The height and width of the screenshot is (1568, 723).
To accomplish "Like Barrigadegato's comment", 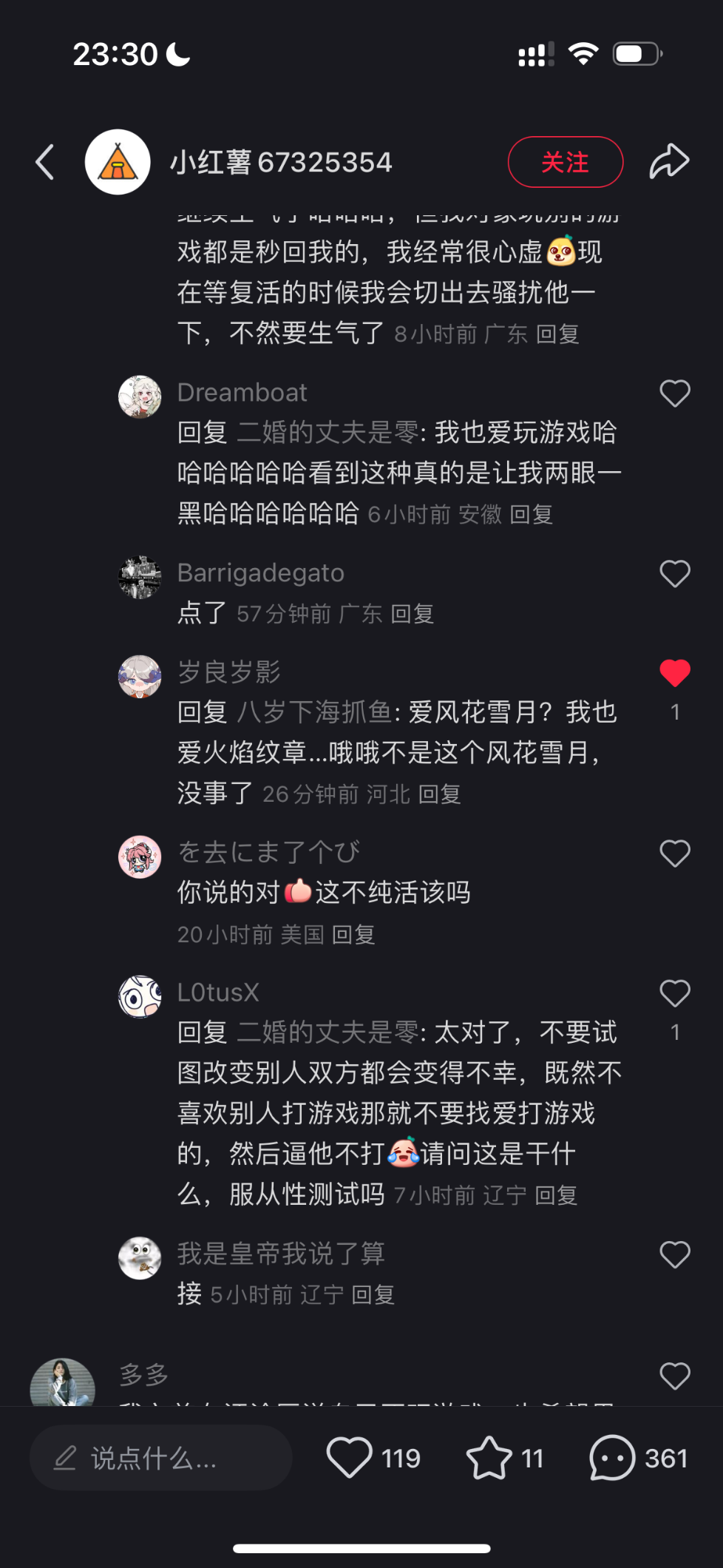I will [x=674, y=574].
